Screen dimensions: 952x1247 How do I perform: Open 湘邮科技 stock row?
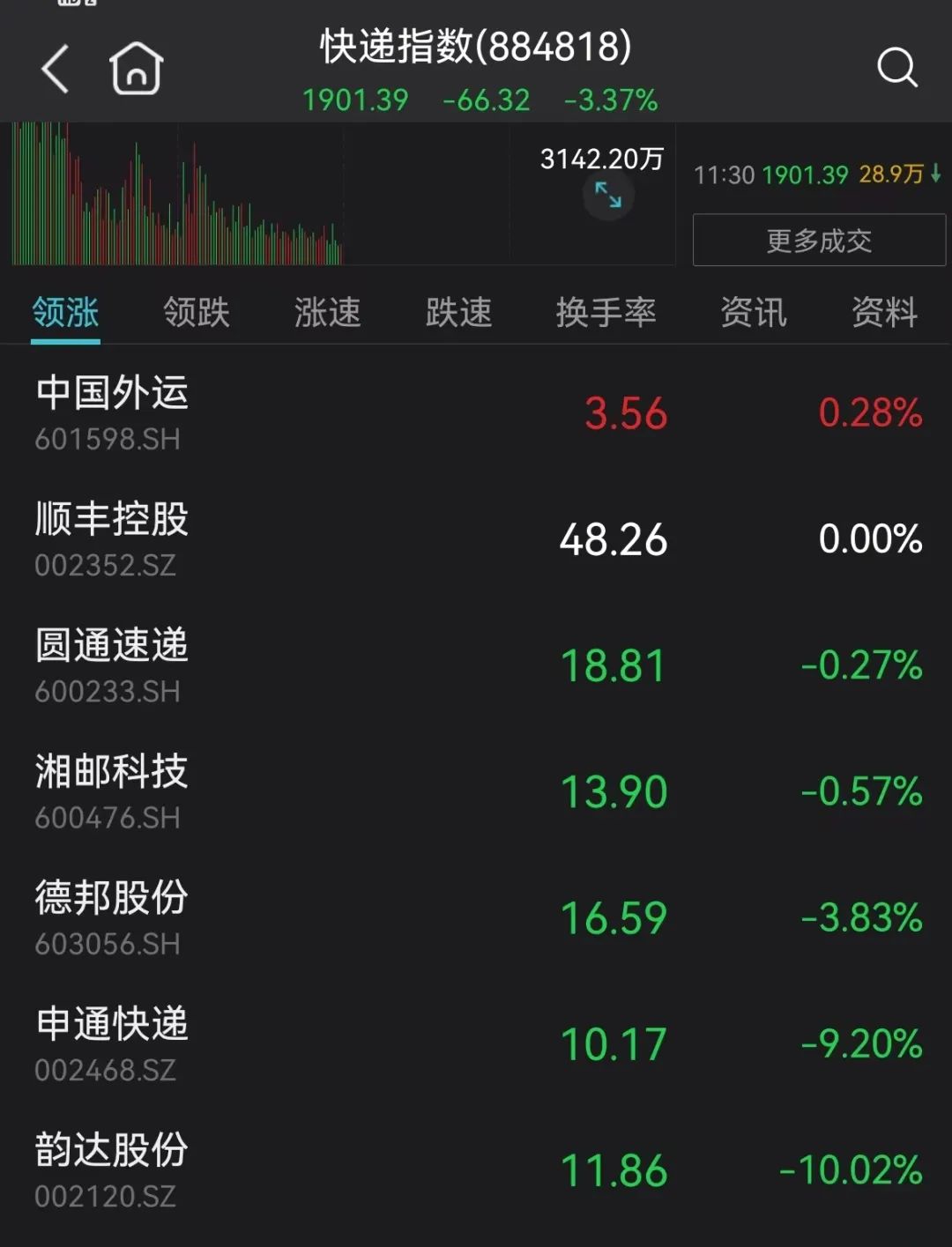(476, 791)
